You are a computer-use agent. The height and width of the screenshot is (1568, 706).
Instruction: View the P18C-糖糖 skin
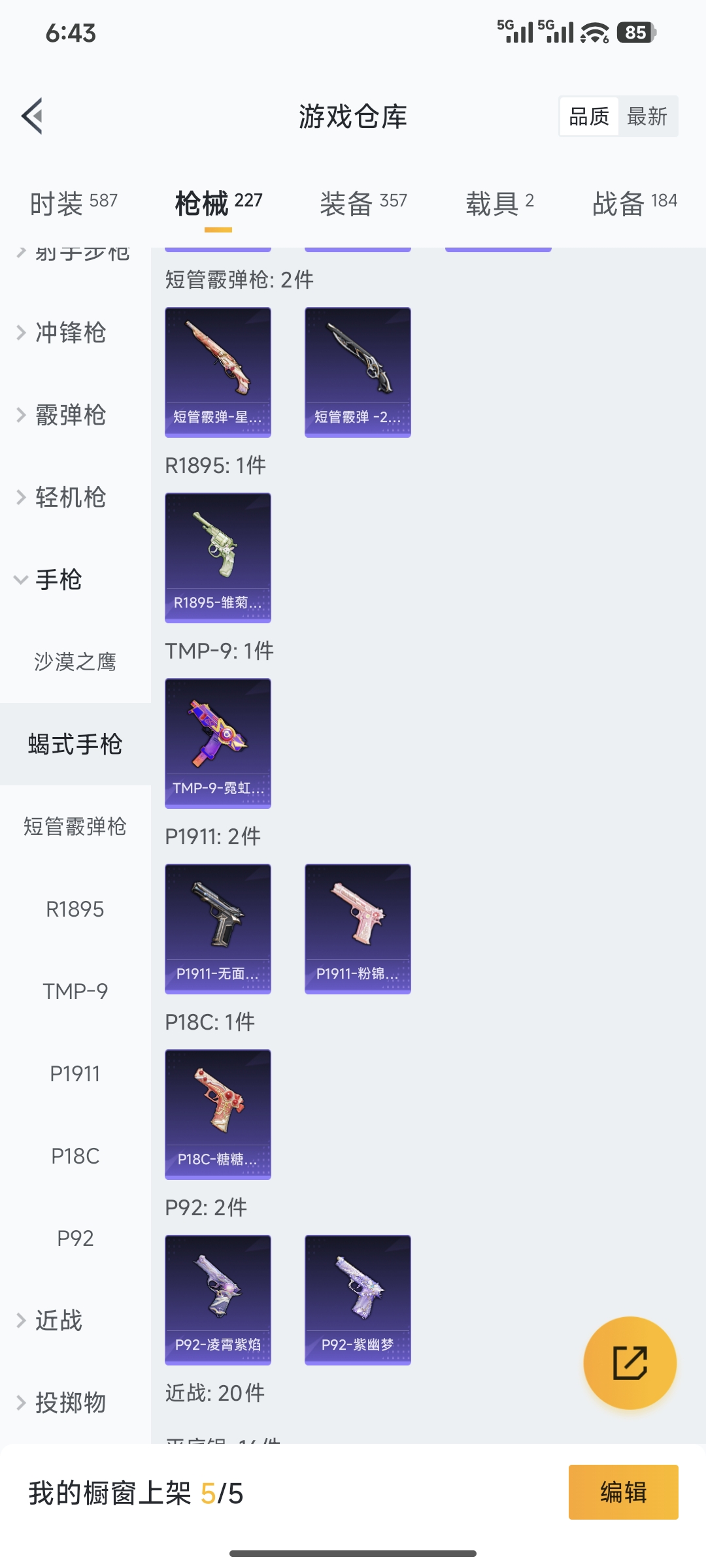[218, 1114]
